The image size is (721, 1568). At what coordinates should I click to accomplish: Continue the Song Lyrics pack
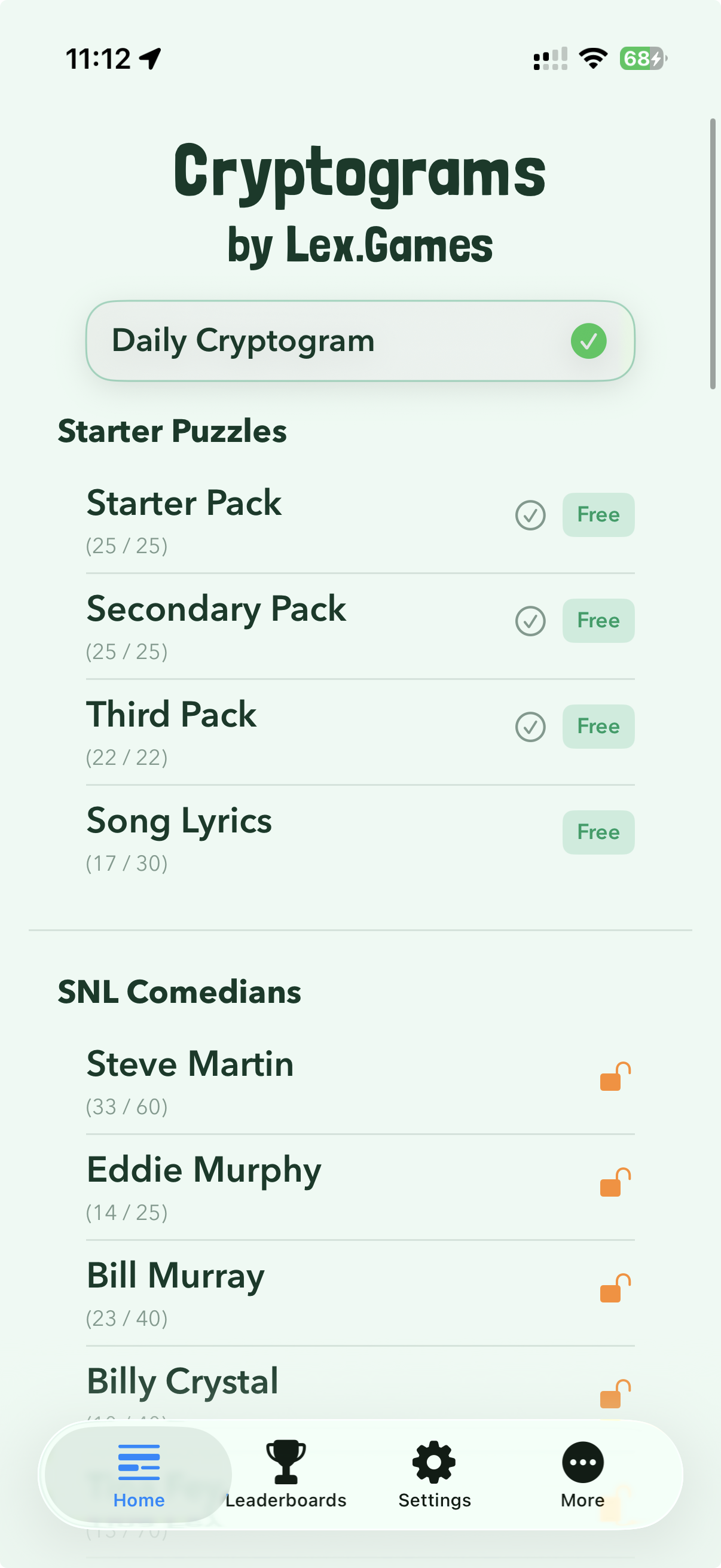359,838
